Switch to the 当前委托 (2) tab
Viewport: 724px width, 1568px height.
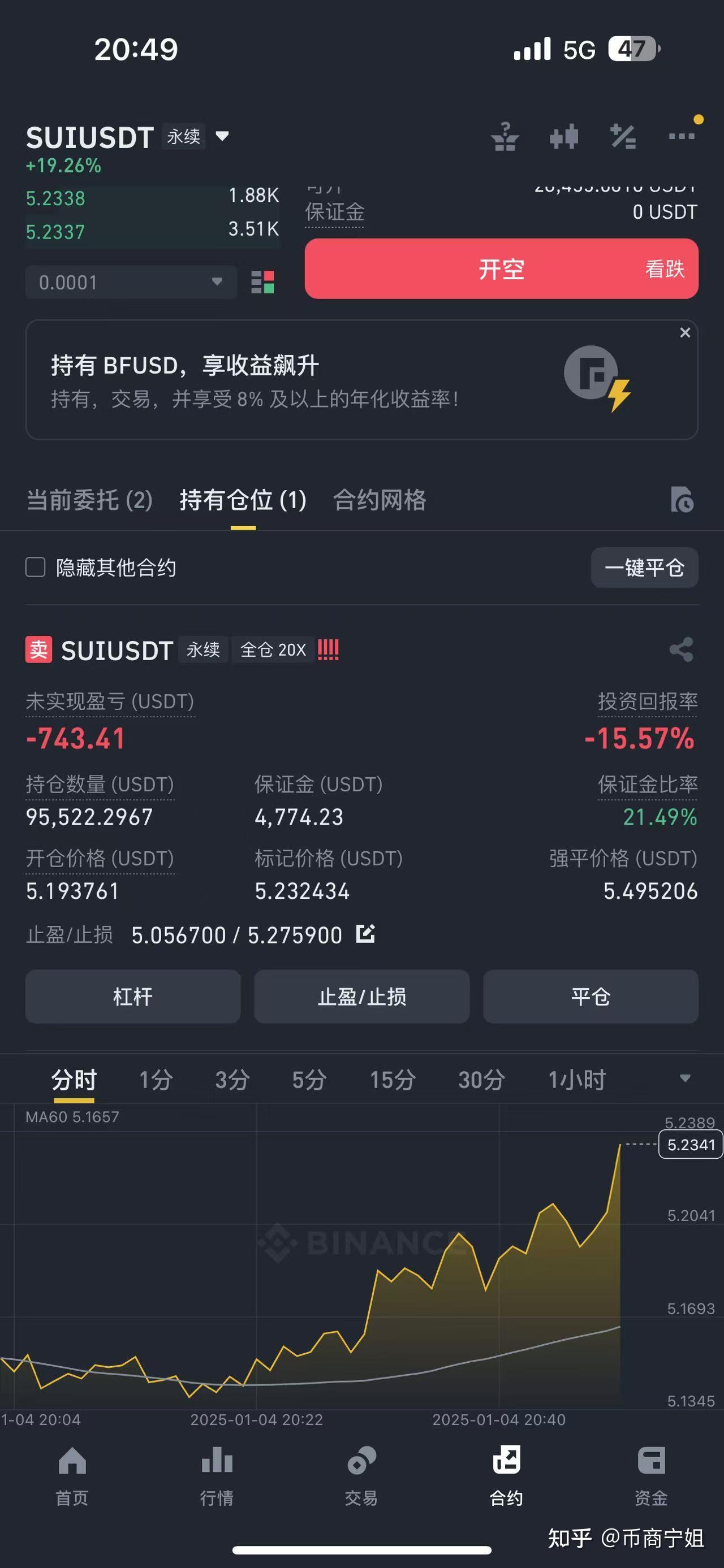coord(89,500)
